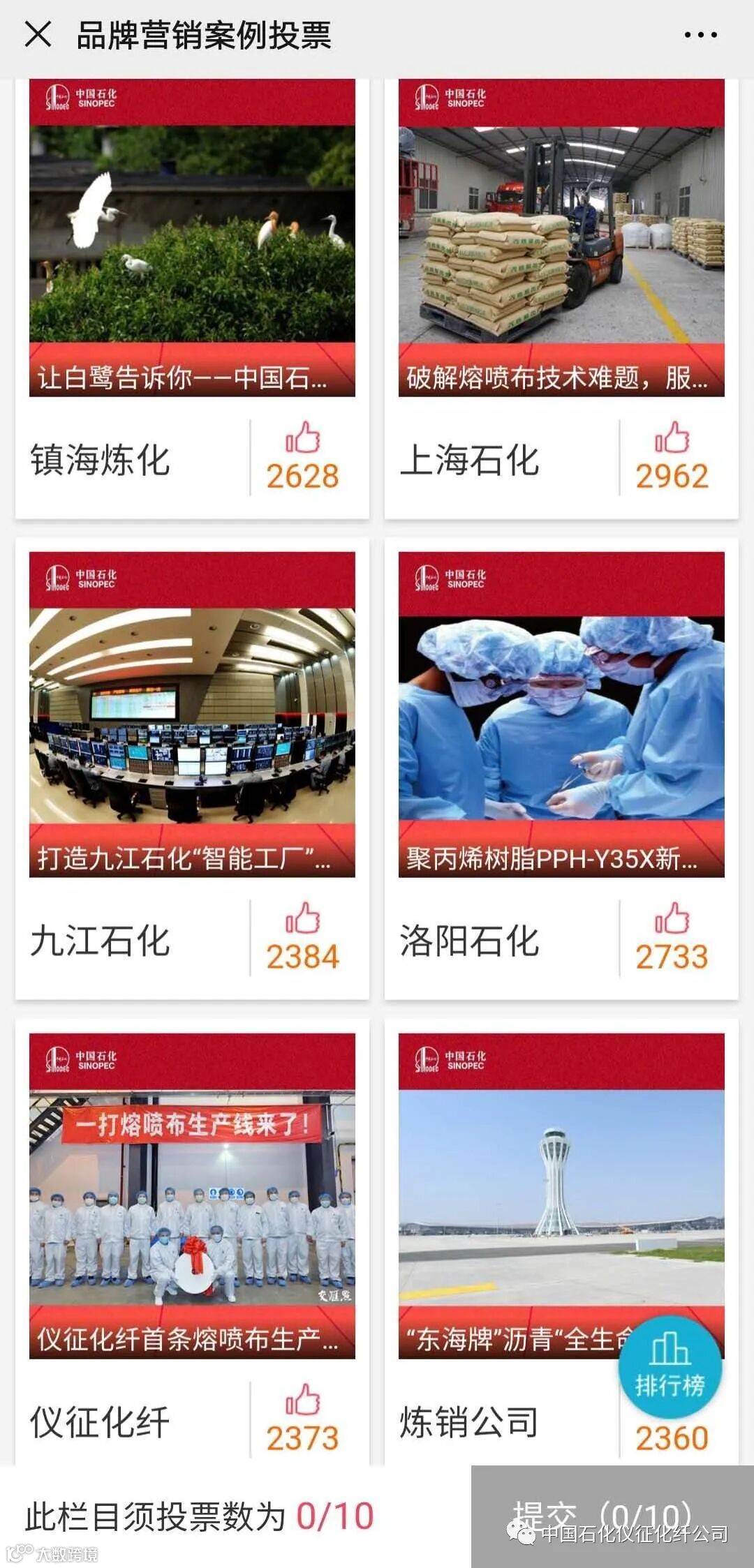Open the 排行榜 ranking button

point(670,1366)
